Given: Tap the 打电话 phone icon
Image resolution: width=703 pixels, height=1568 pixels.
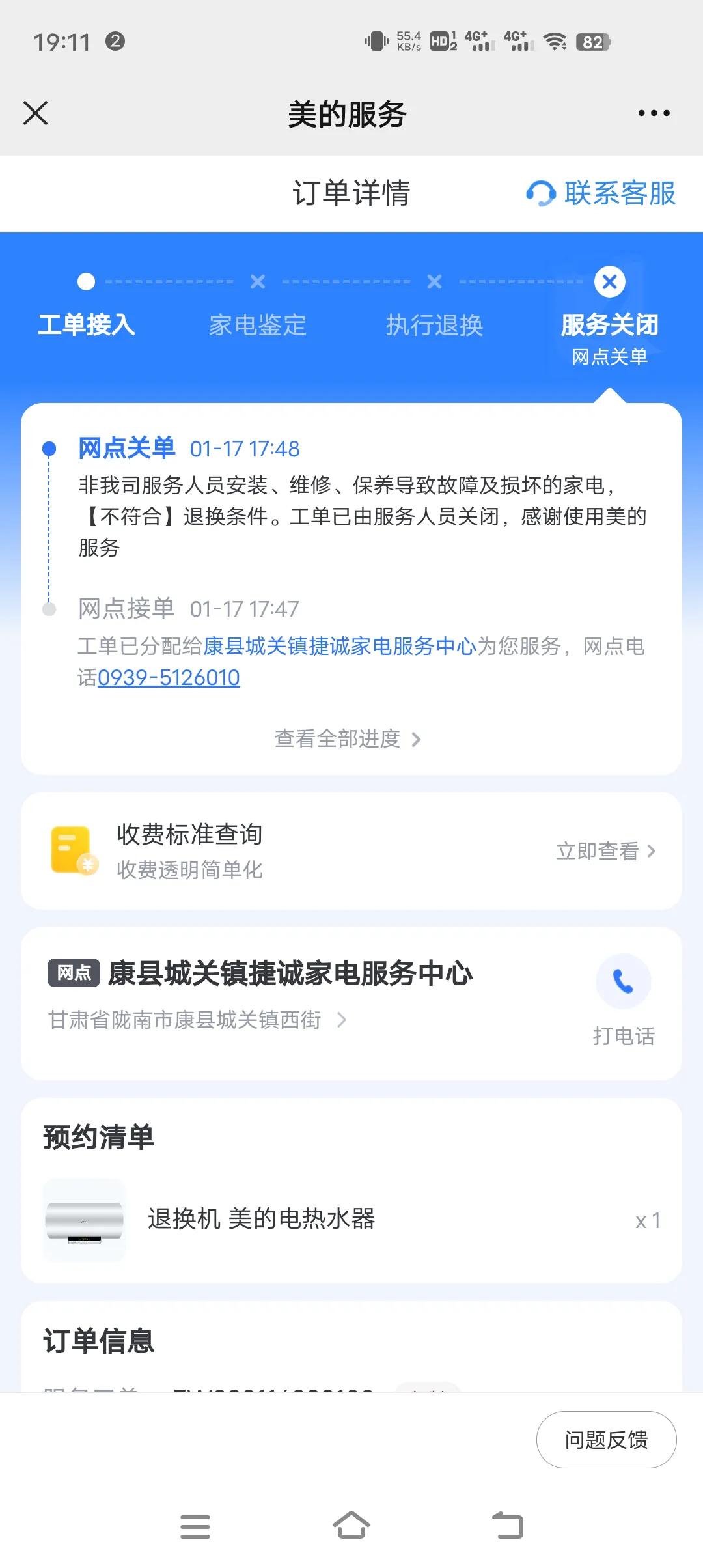Looking at the screenshot, I should pyautogui.click(x=622, y=982).
